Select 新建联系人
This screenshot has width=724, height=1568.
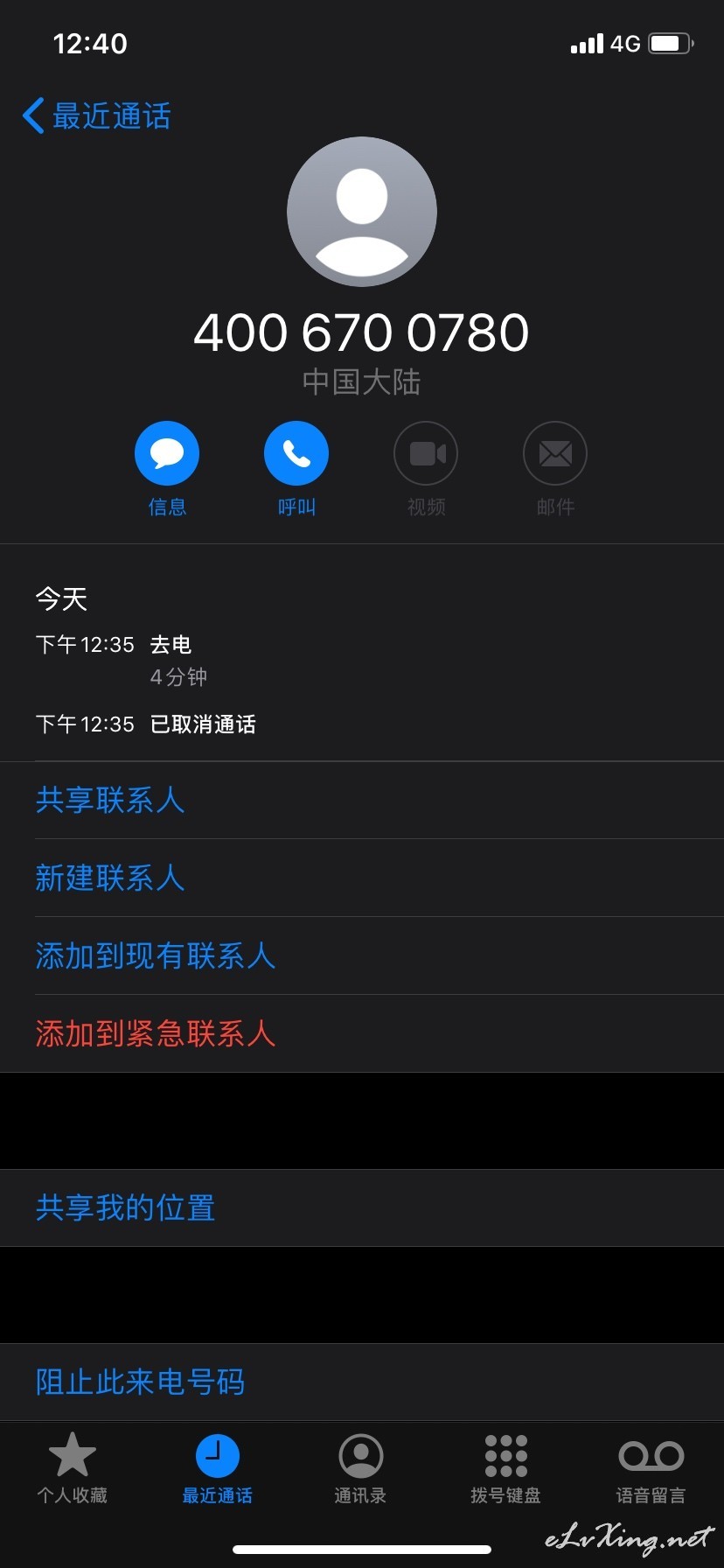362,878
